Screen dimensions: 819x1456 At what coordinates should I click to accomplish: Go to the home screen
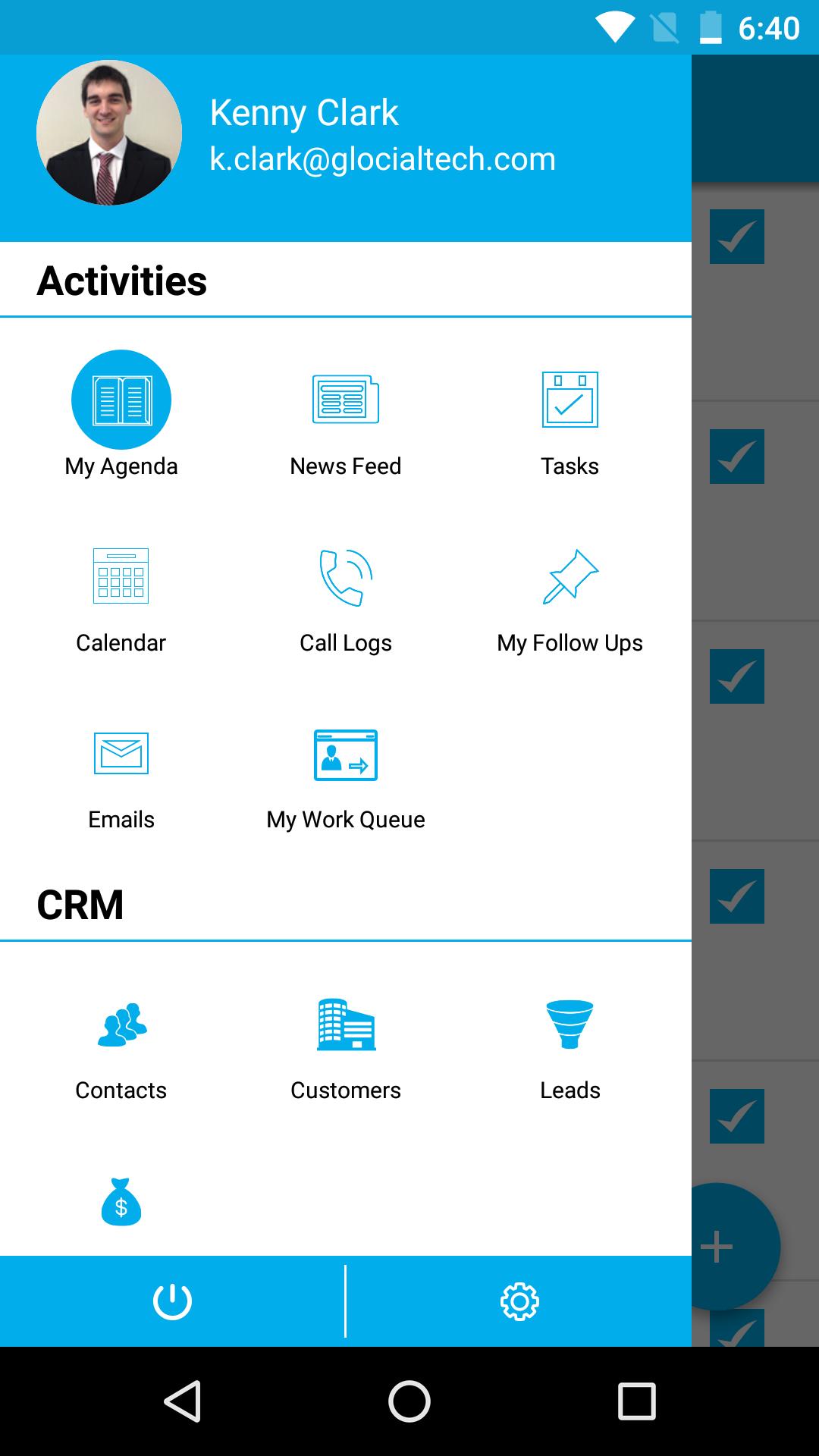tap(409, 1401)
